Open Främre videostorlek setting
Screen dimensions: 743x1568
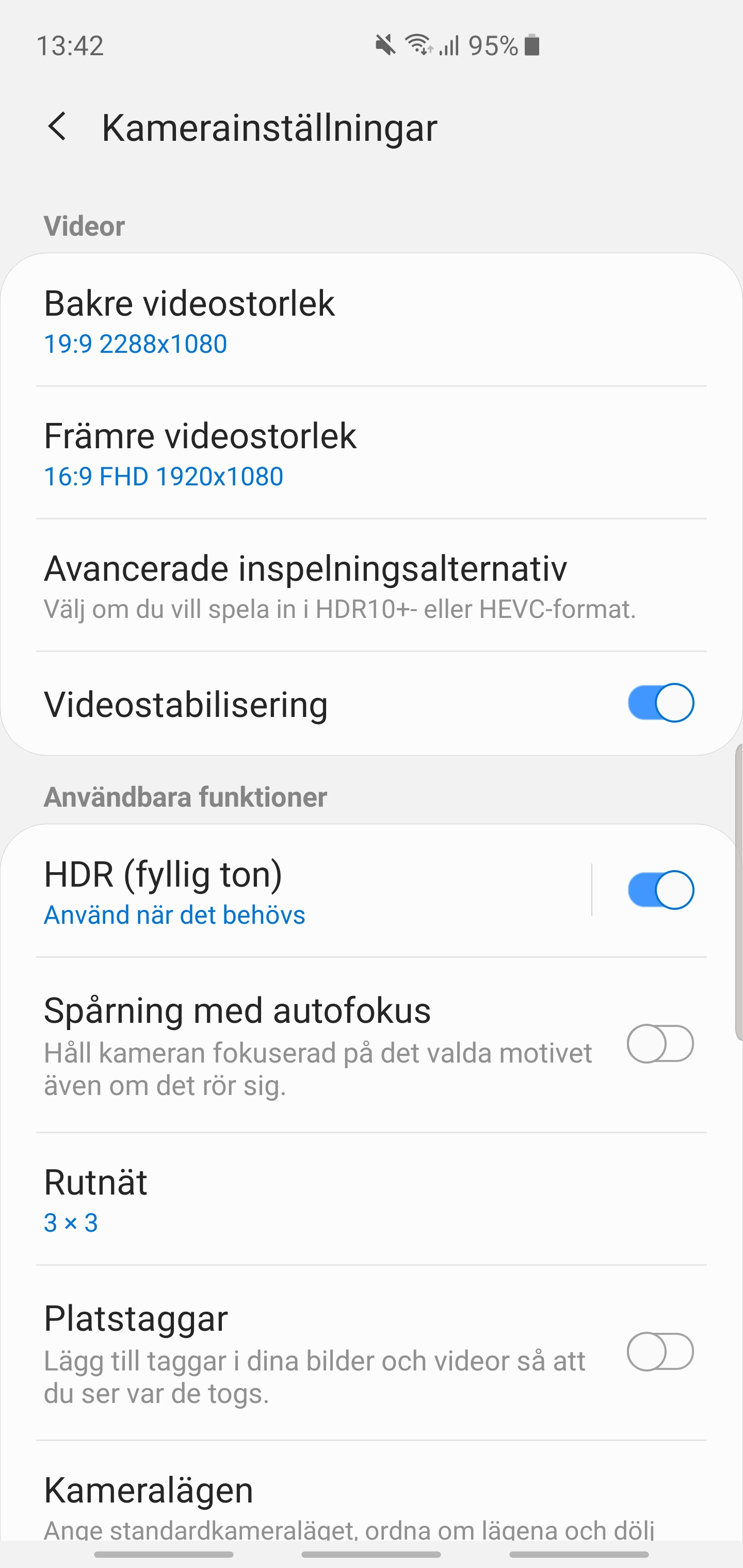(372, 453)
